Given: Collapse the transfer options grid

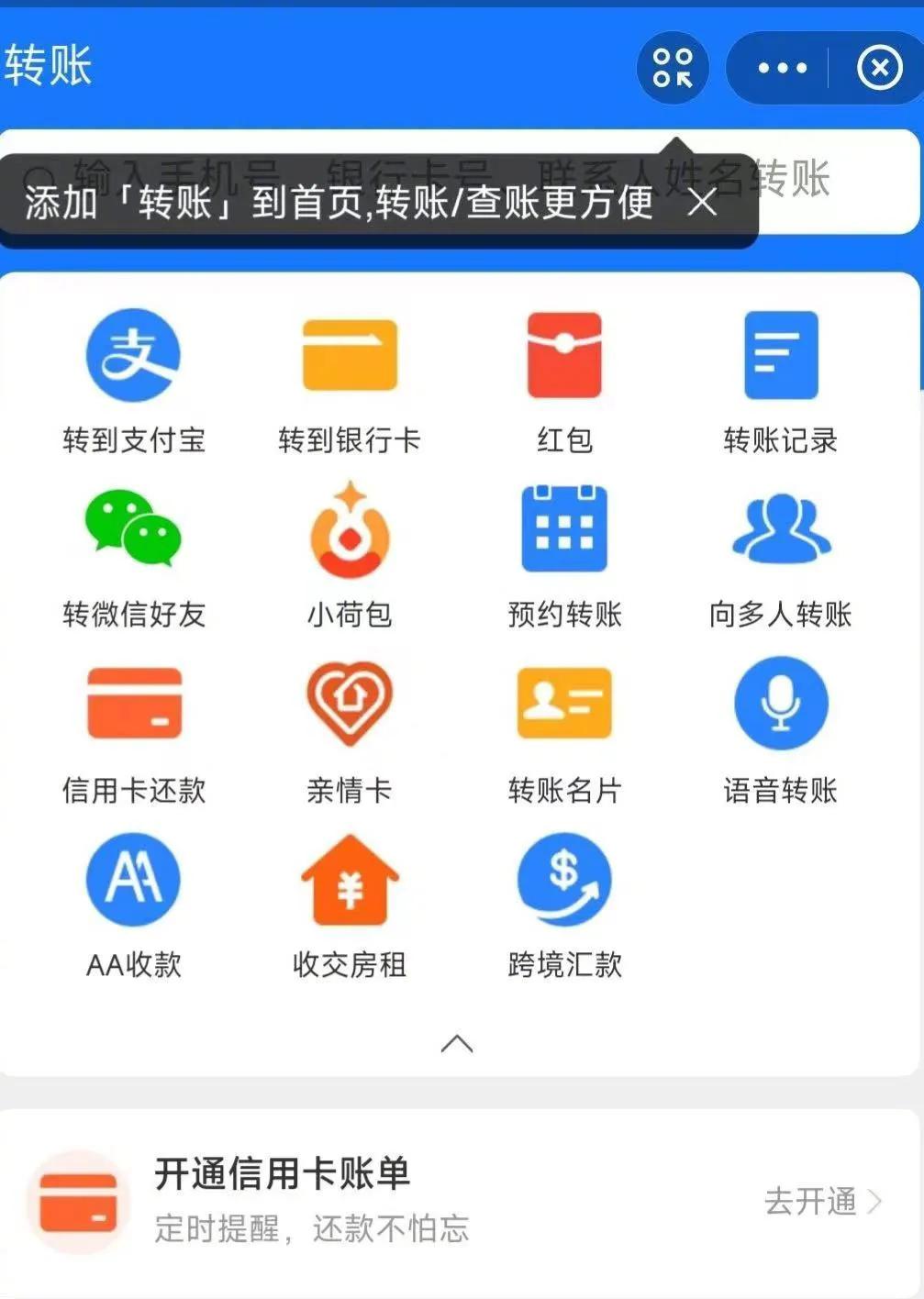Looking at the screenshot, I should (456, 1045).
